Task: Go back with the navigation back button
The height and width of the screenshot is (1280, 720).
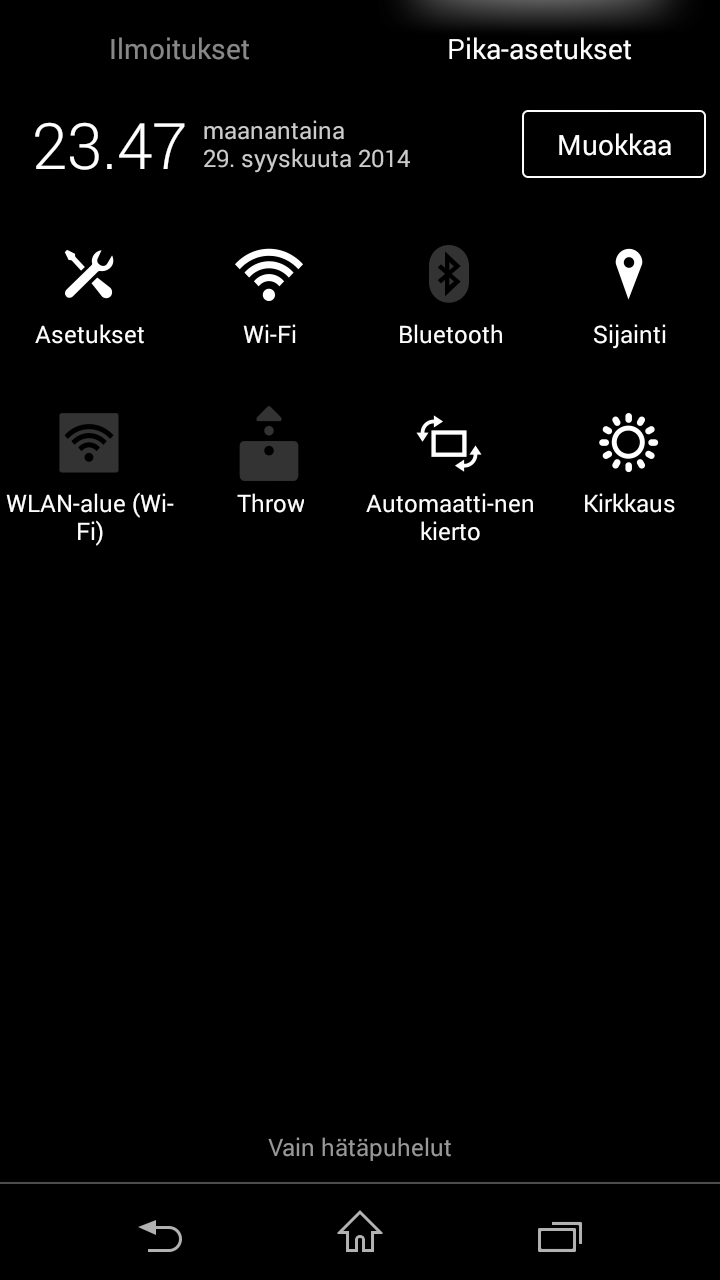Action: click(160, 1236)
